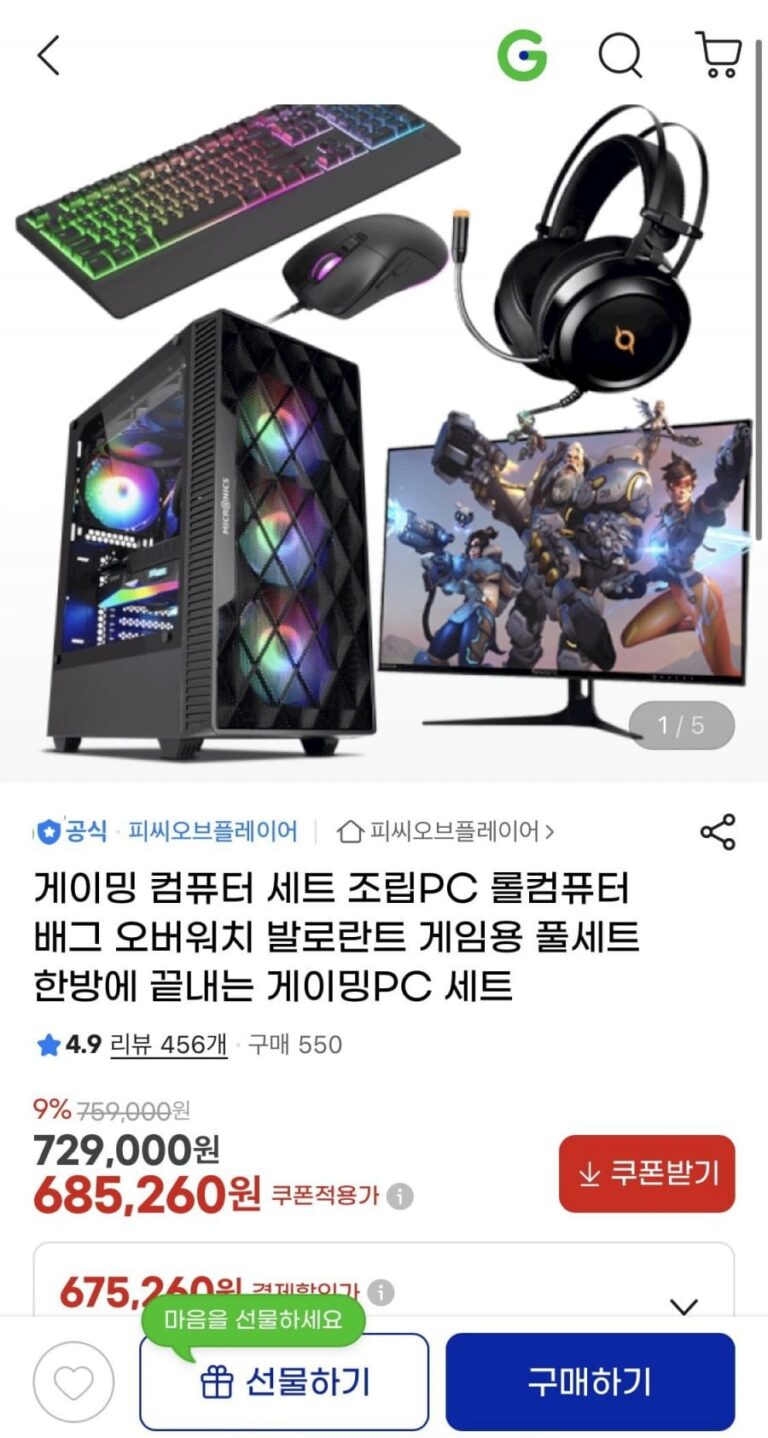Add product to wishlist with heart
Screen dimensions: 768x1438
point(73,1382)
